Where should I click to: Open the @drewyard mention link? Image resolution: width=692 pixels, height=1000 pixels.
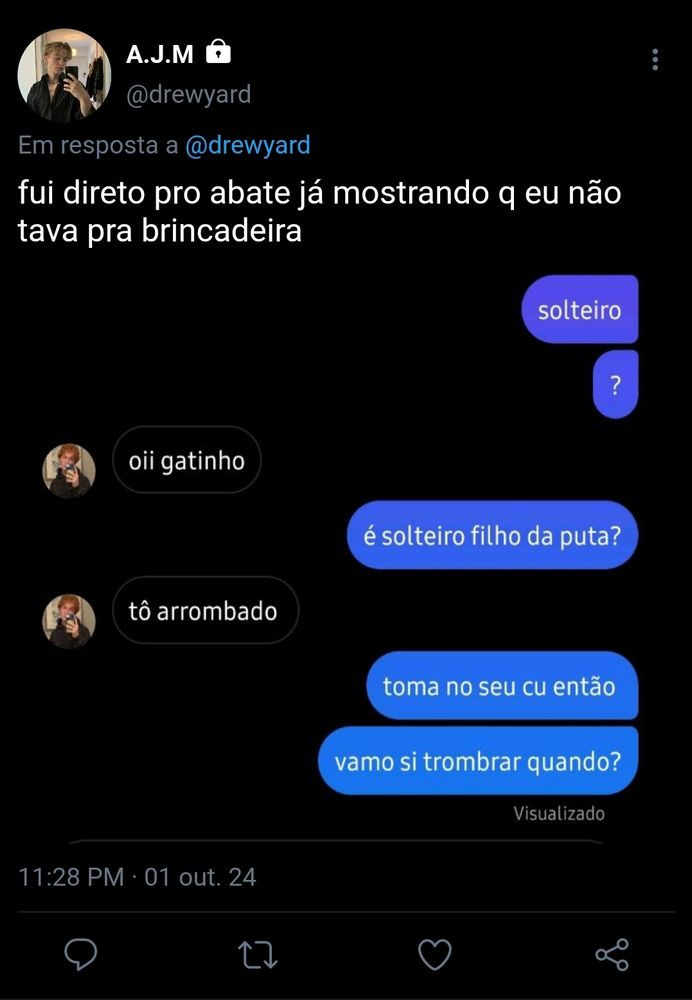pyautogui.click(x=247, y=145)
